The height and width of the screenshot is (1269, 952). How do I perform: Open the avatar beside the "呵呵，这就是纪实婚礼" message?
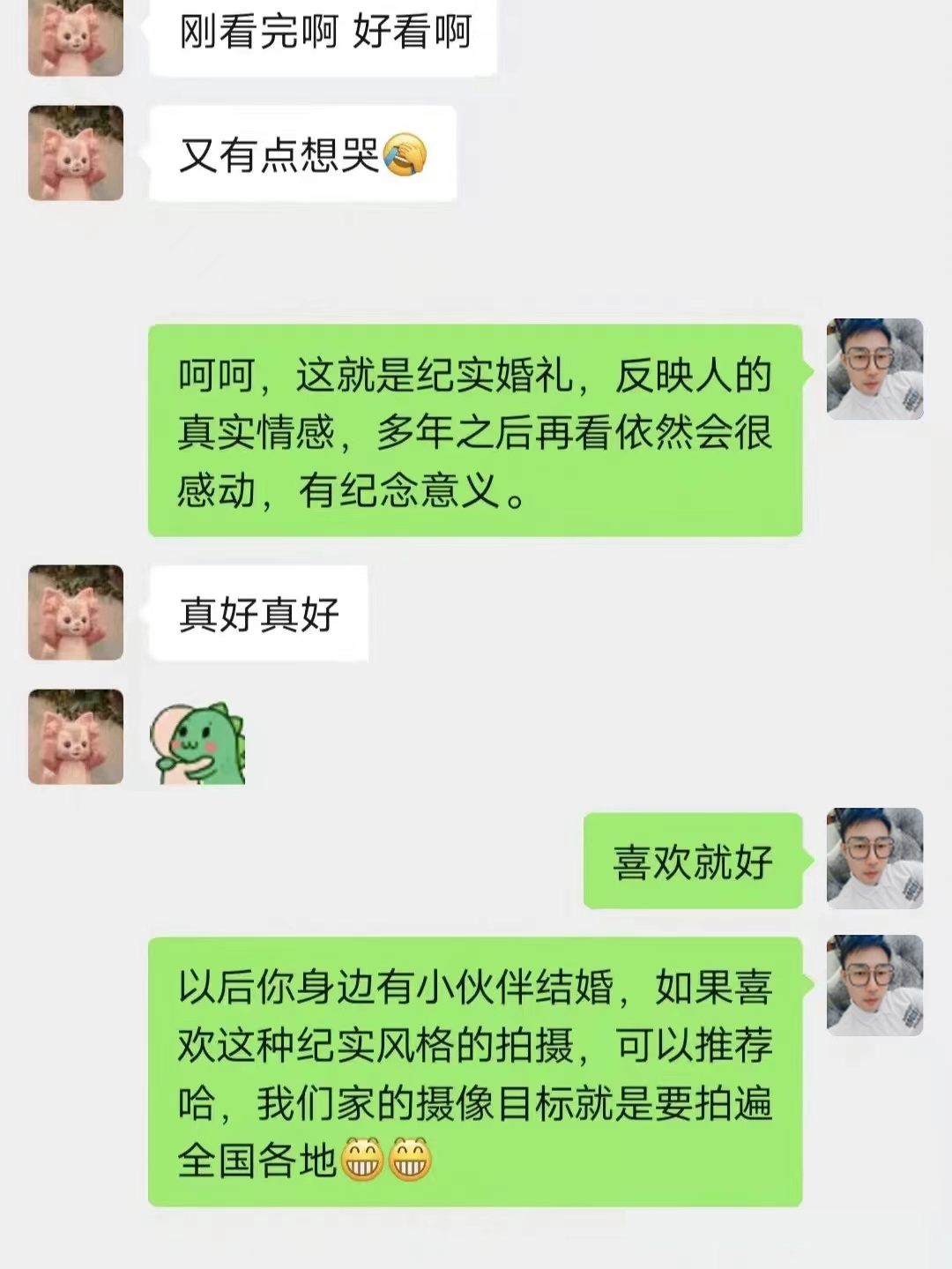click(874, 369)
